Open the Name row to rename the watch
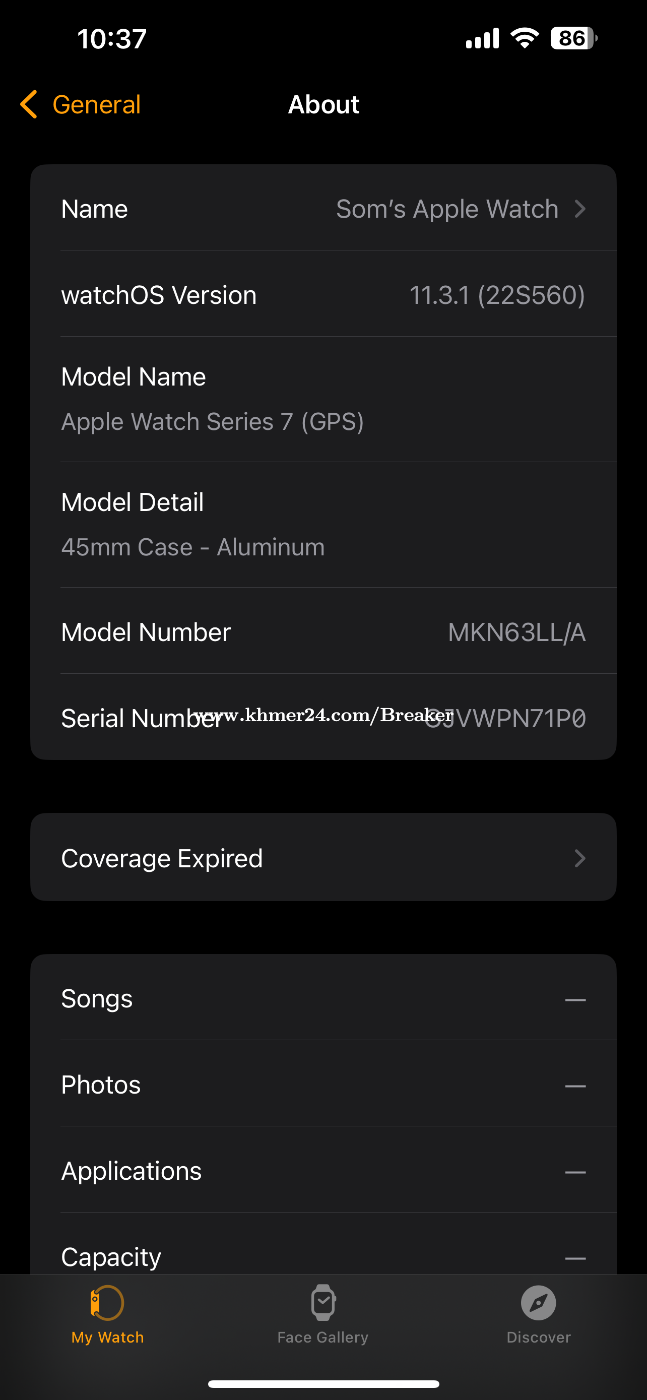 coord(323,208)
